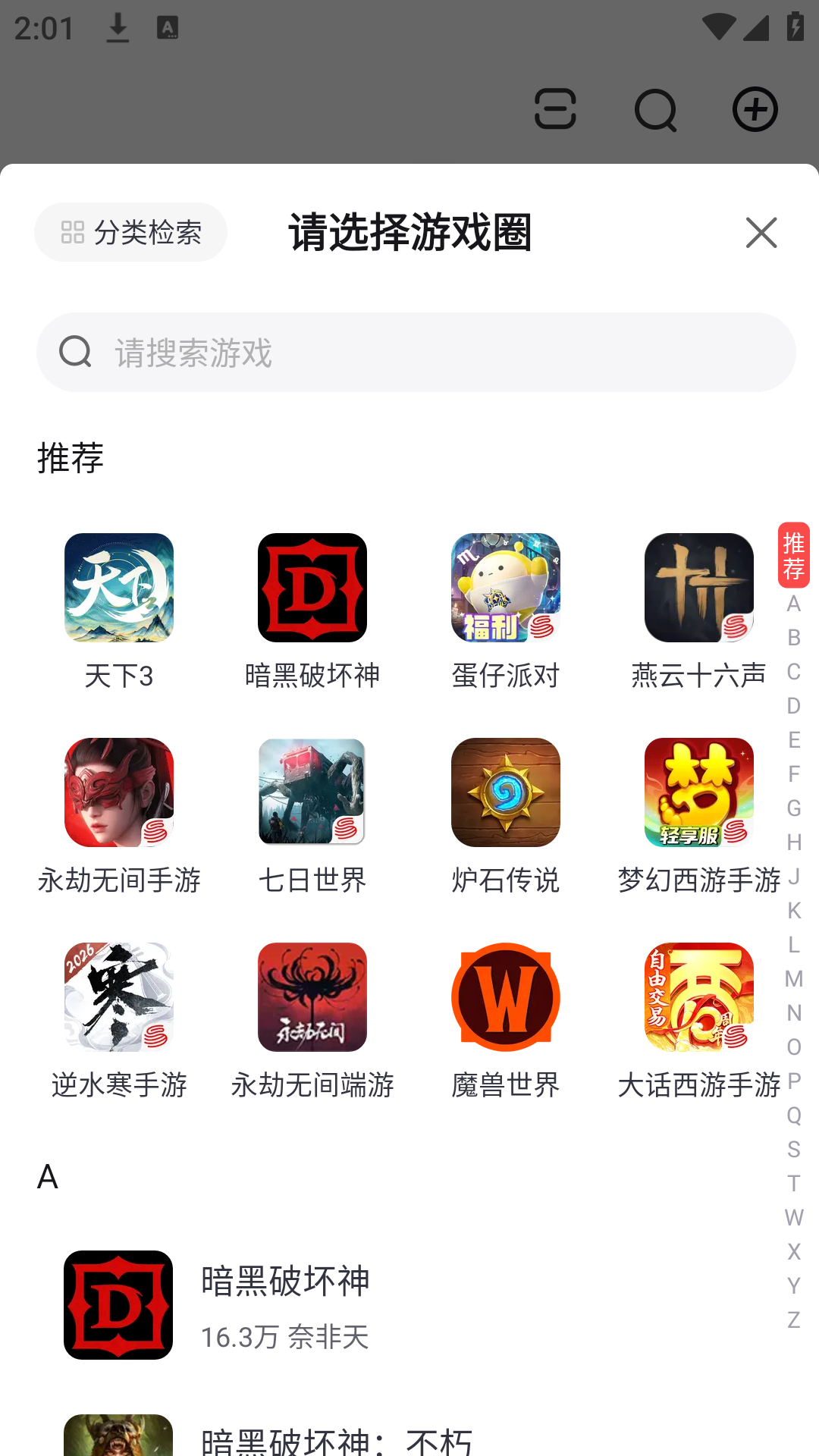Select the 大话西游手游 icon
The width and height of the screenshot is (819, 1456).
click(x=698, y=997)
